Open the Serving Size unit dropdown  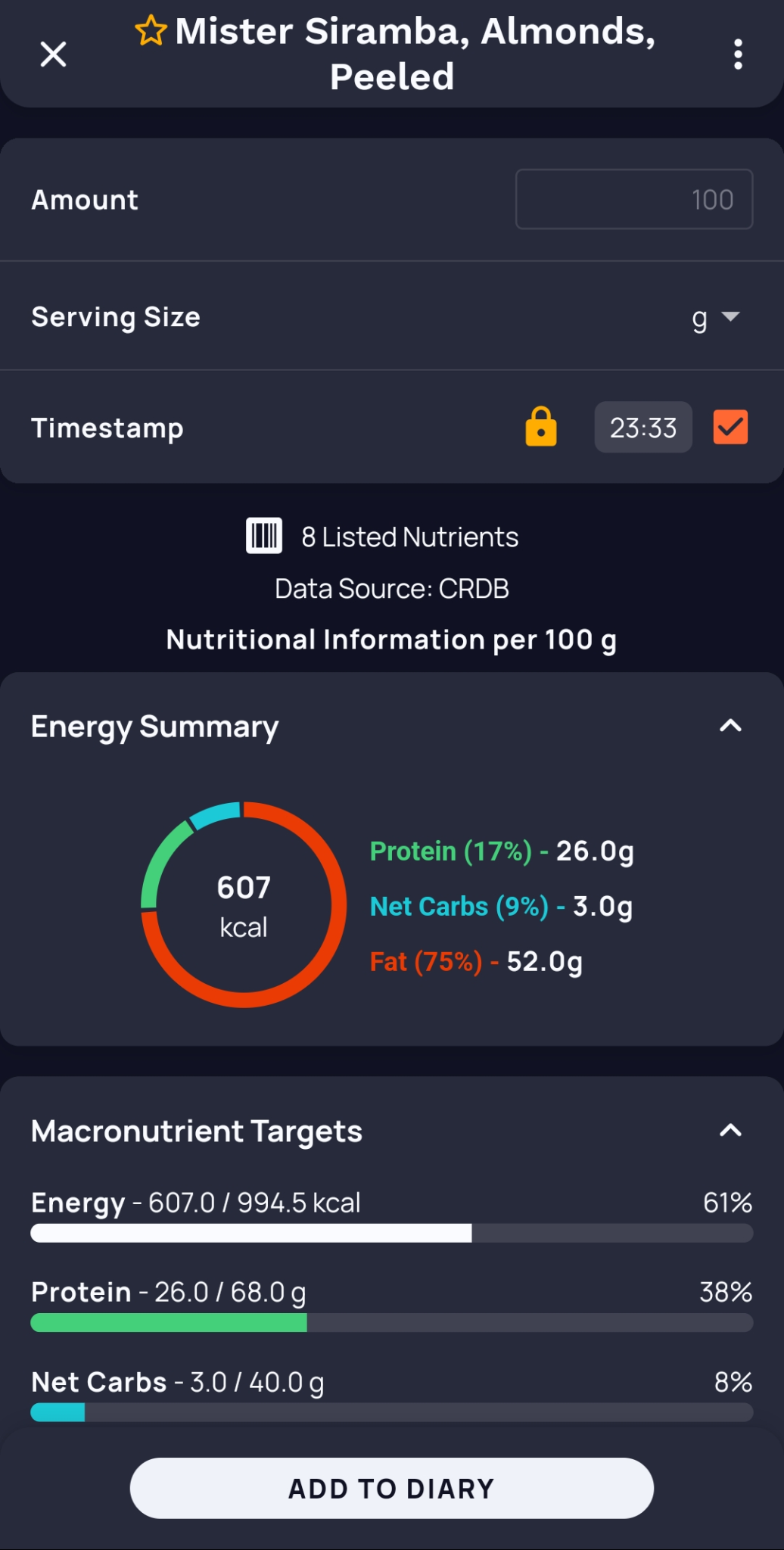click(715, 317)
